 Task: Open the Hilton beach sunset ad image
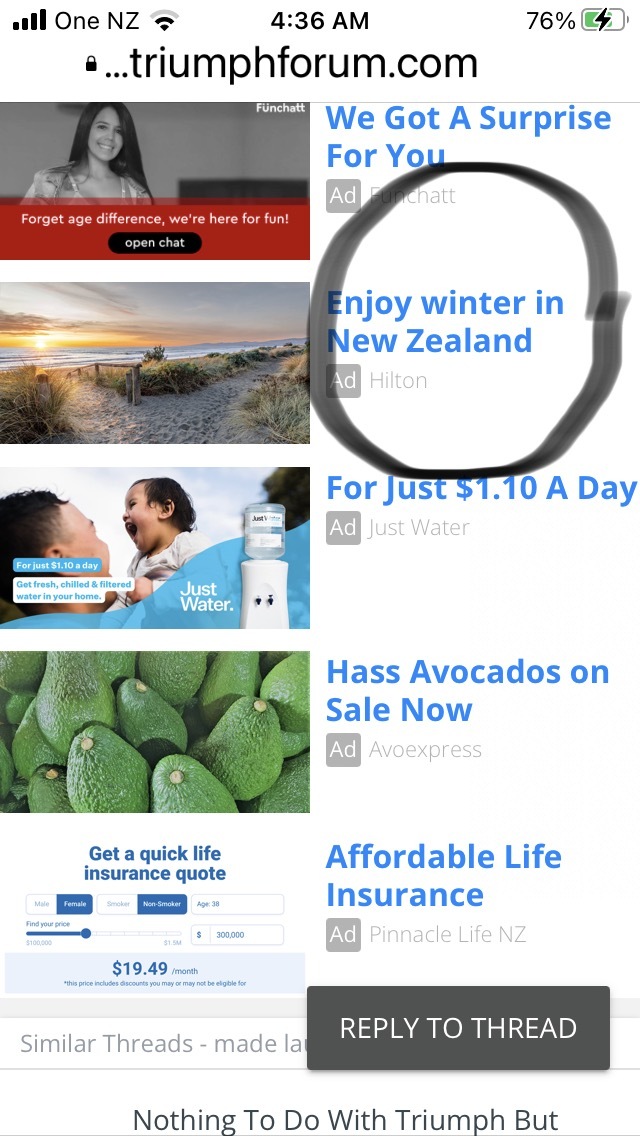click(155, 362)
